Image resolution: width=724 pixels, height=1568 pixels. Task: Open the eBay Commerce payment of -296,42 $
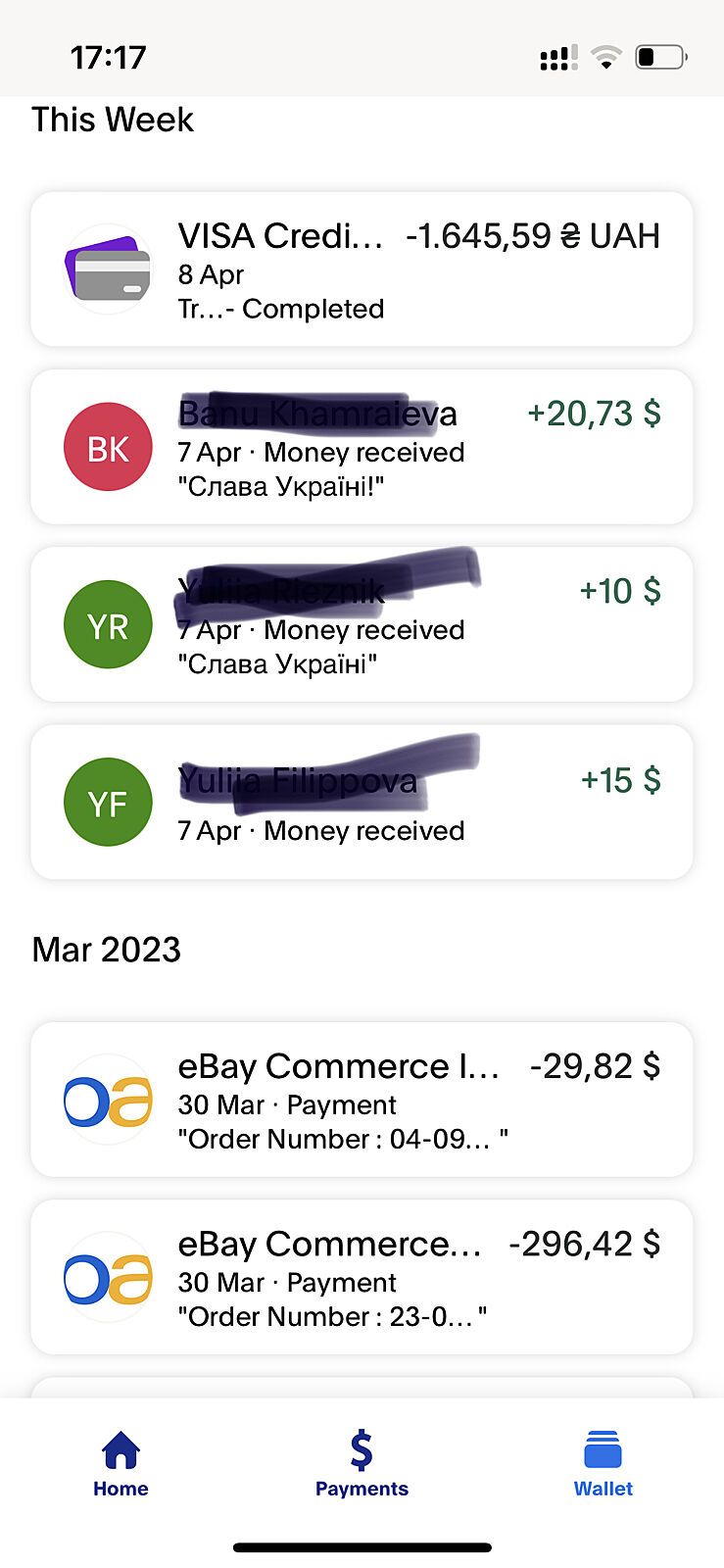point(362,1277)
